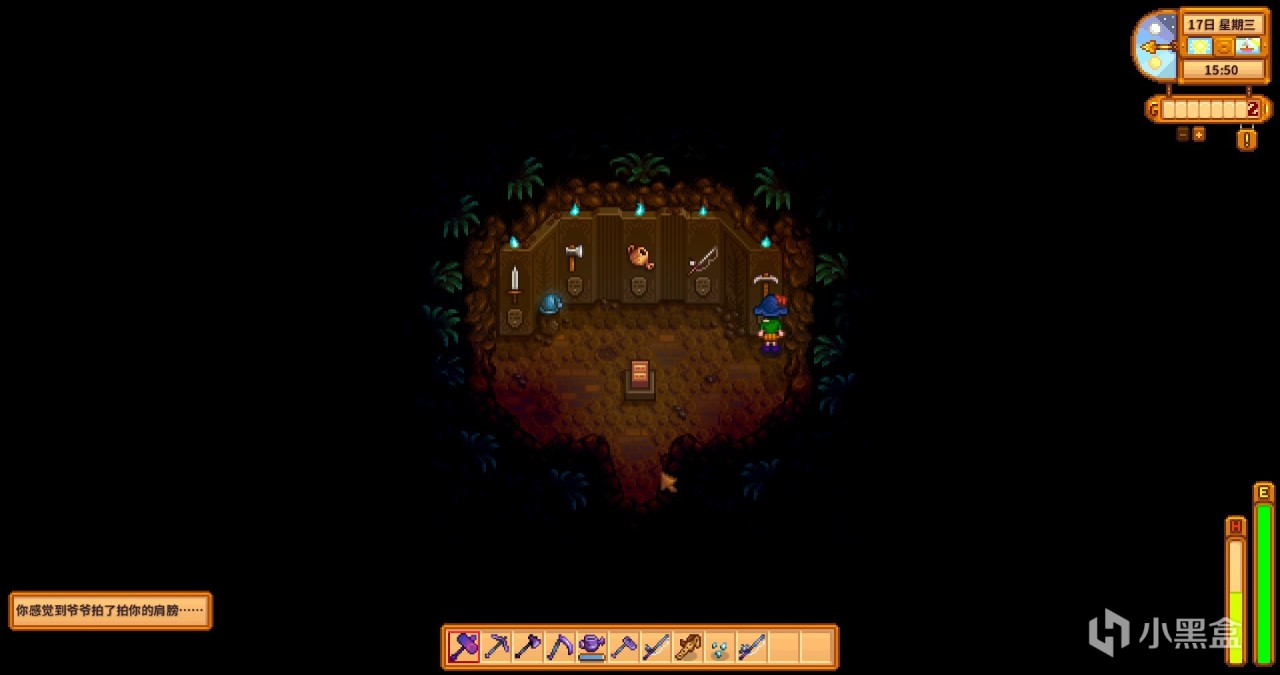Select the watering can in the toolbar
1280x675 pixels.
(592, 647)
